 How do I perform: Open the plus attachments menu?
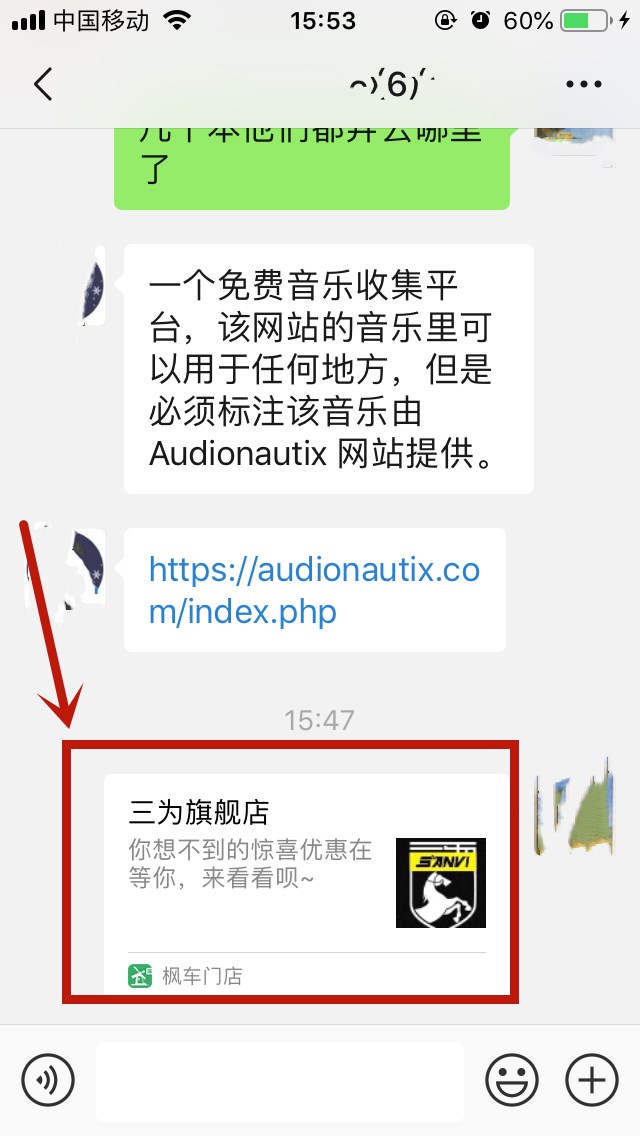[592, 1081]
